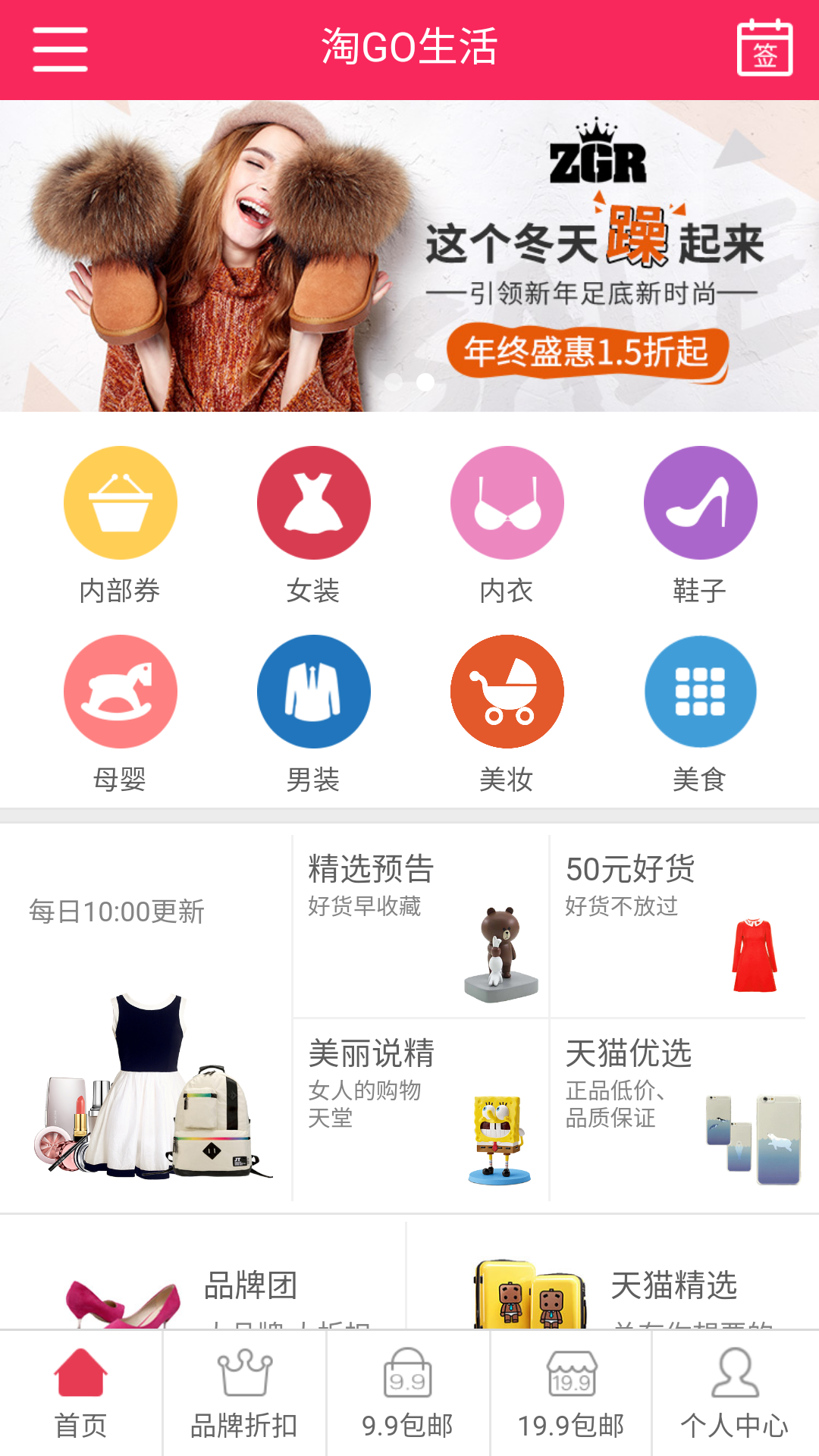Image resolution: width=819 pixels, height=1456 pixels.
Task: Browse the 美食 category
Action: (700, 713)
